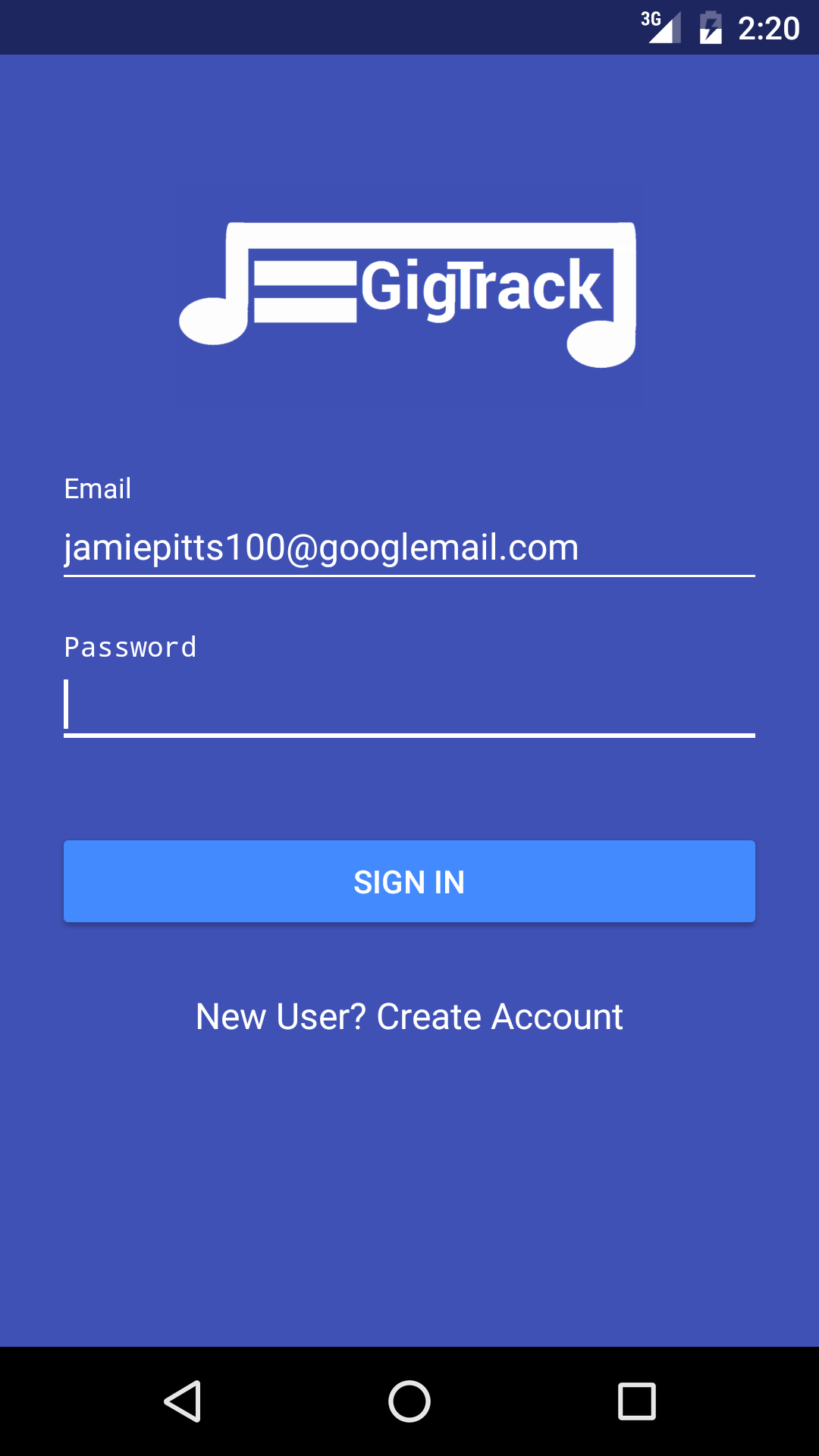Focus the Password input field
This screenshot has height=1456, width=819.
pos(409,706)
